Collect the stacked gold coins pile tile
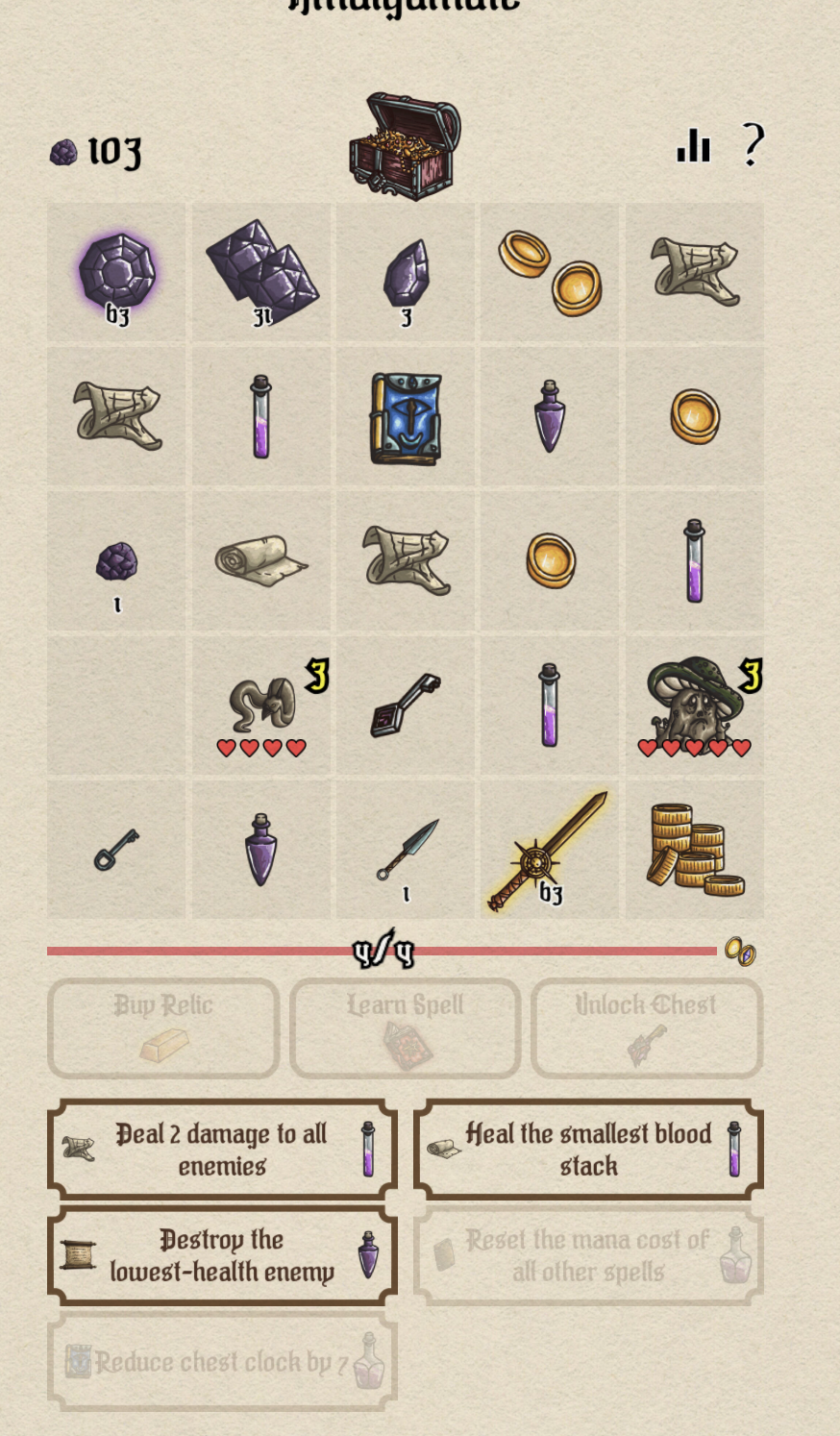The height and width of the screenshot is (1436, 840). [694, 850]
